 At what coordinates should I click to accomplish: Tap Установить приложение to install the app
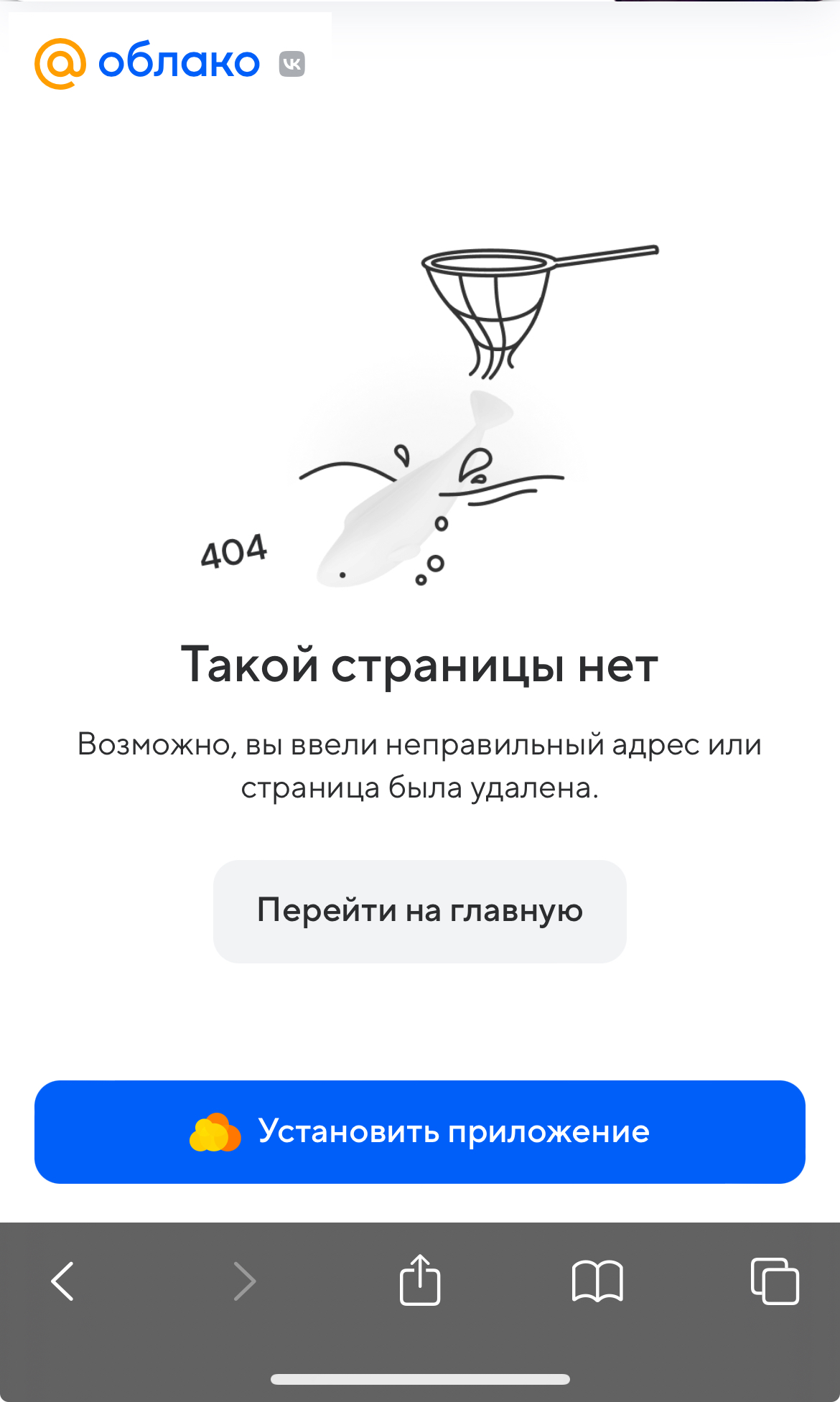(419, 1131)
